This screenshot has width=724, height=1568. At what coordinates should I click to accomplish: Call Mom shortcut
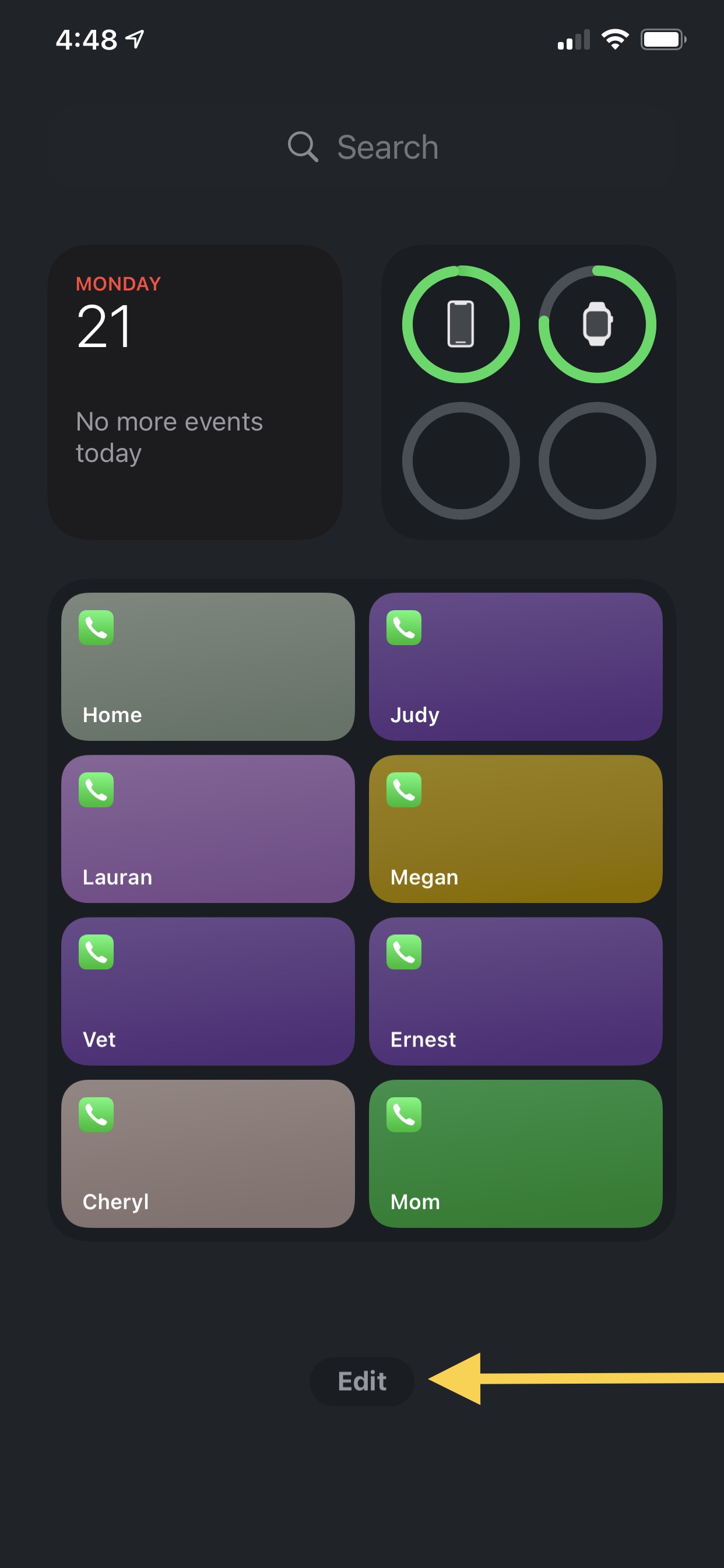click(515, 1153)
